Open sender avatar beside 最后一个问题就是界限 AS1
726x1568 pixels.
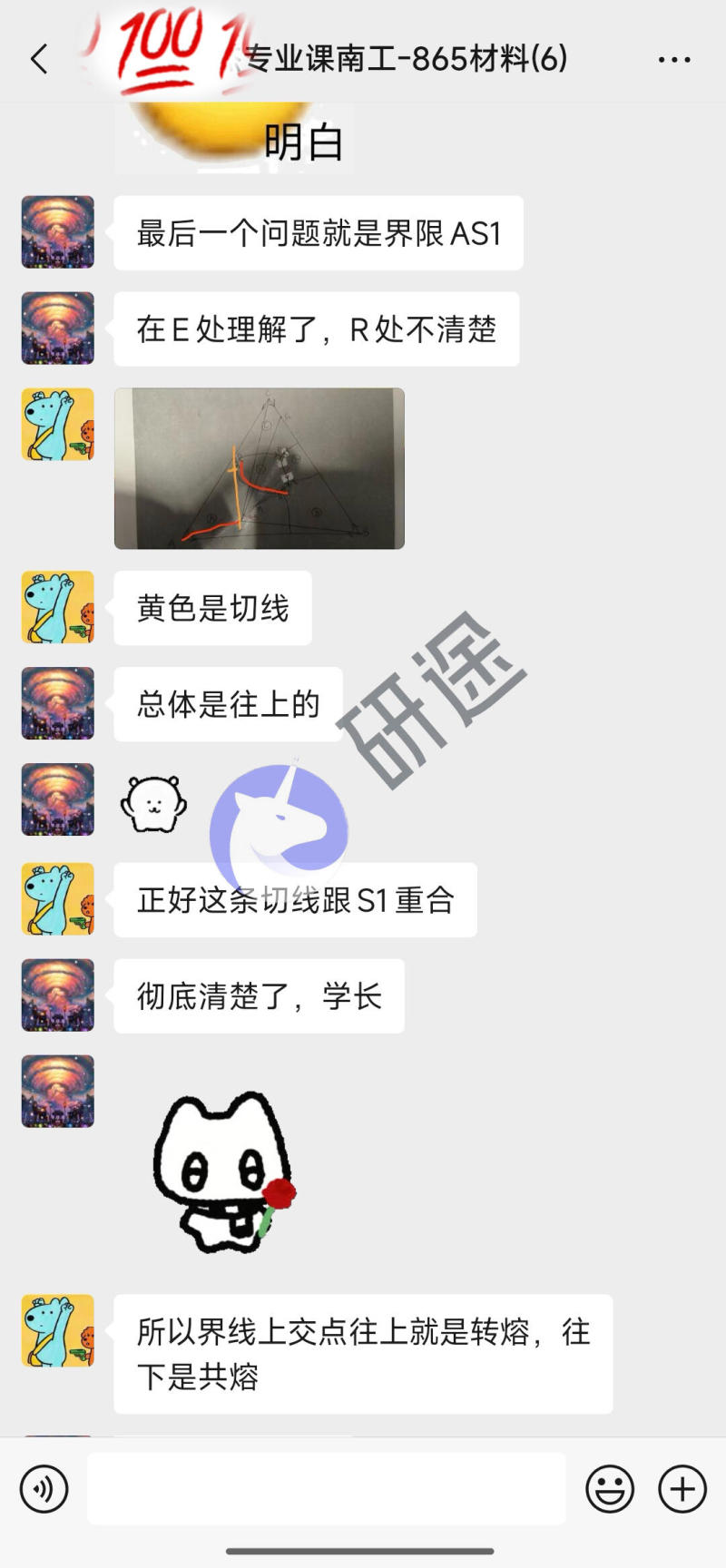pyautogui.click(x=58, y=232)
